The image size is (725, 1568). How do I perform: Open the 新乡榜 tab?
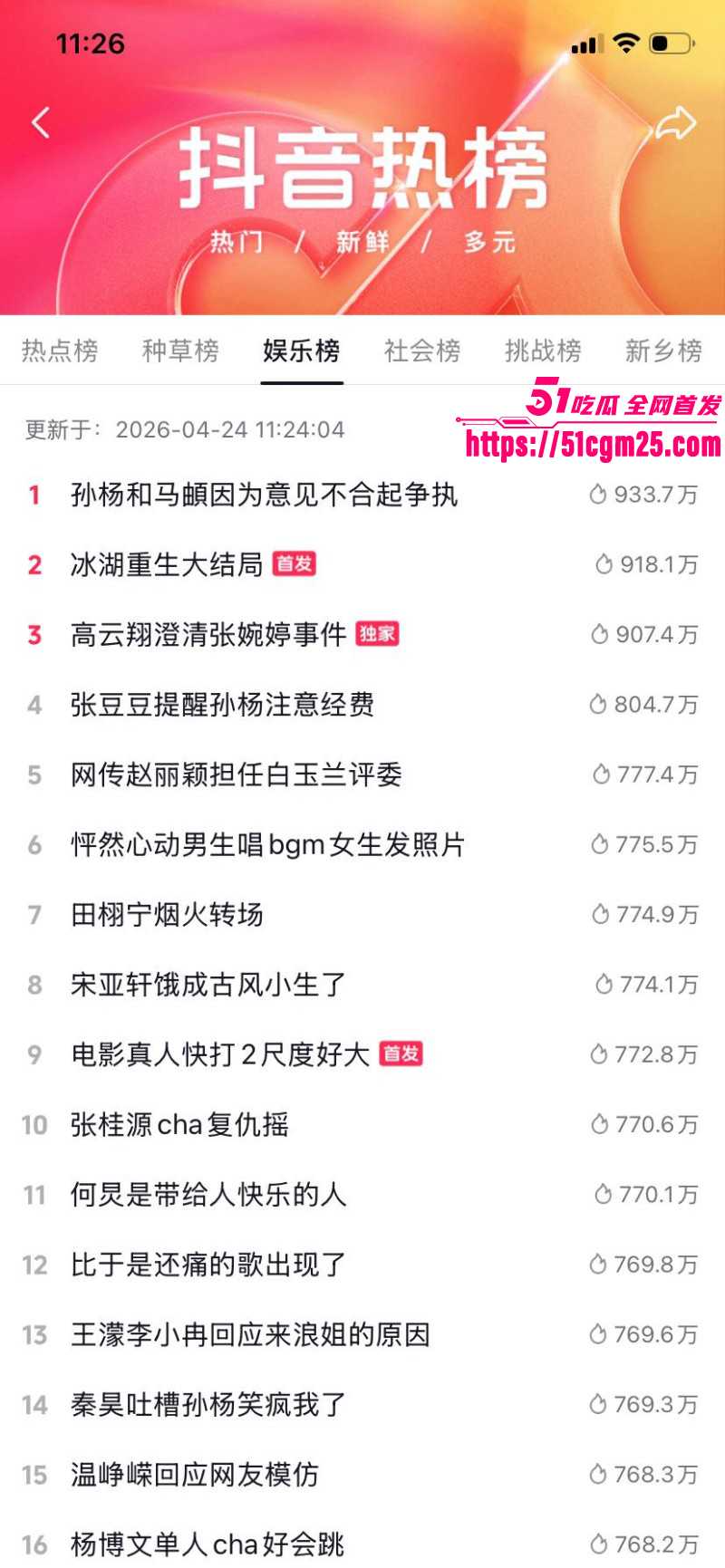tap(662, 351)
